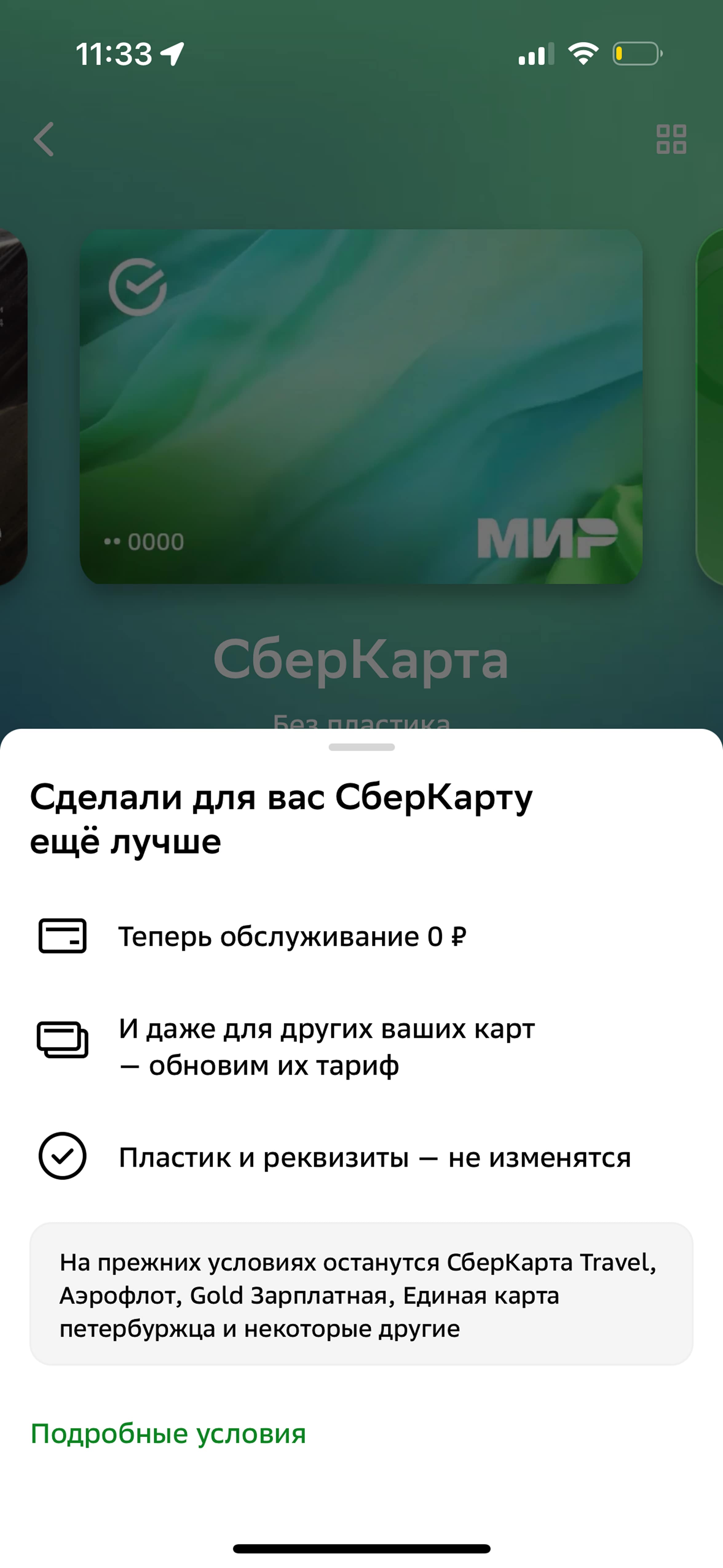Select the СберКарта МИР card image
723x1568 pixels.
coord(361,407)
